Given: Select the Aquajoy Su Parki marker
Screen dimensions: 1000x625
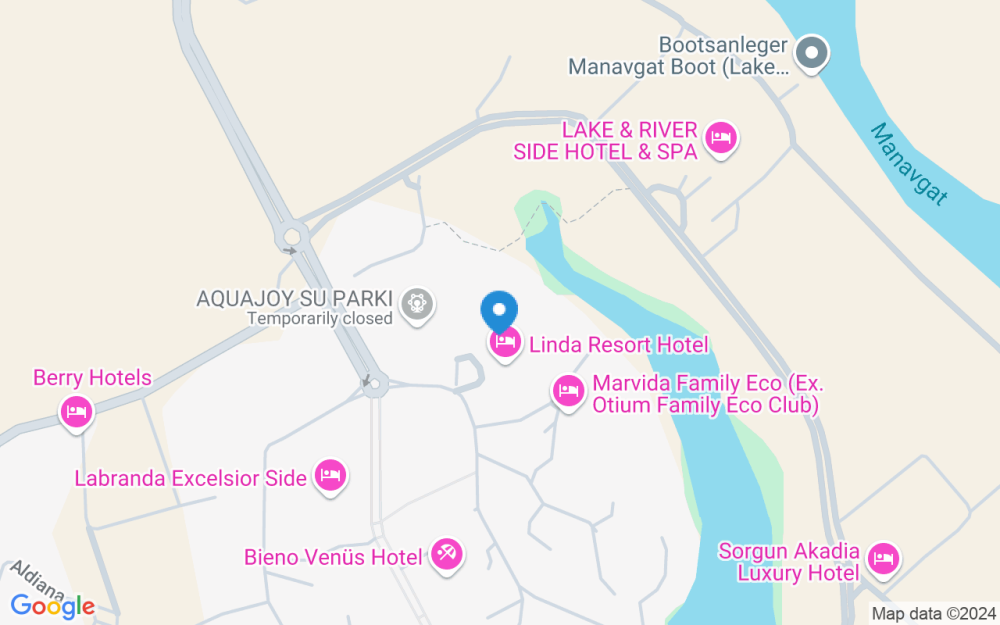Looking at the screenshot, I should point(417,305).
